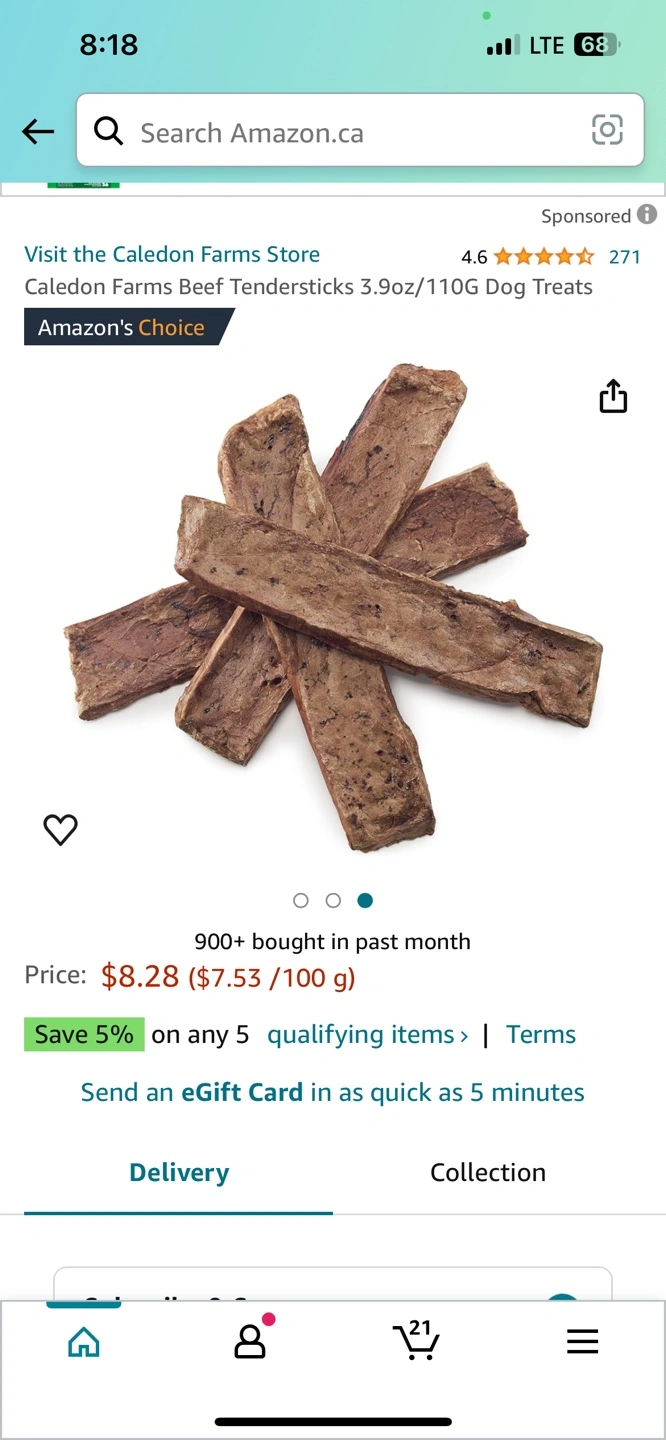This screenshot has height=1440, width=666.
Task: Open the hamburger menu tab
Action: click(x=582, y=1342)
